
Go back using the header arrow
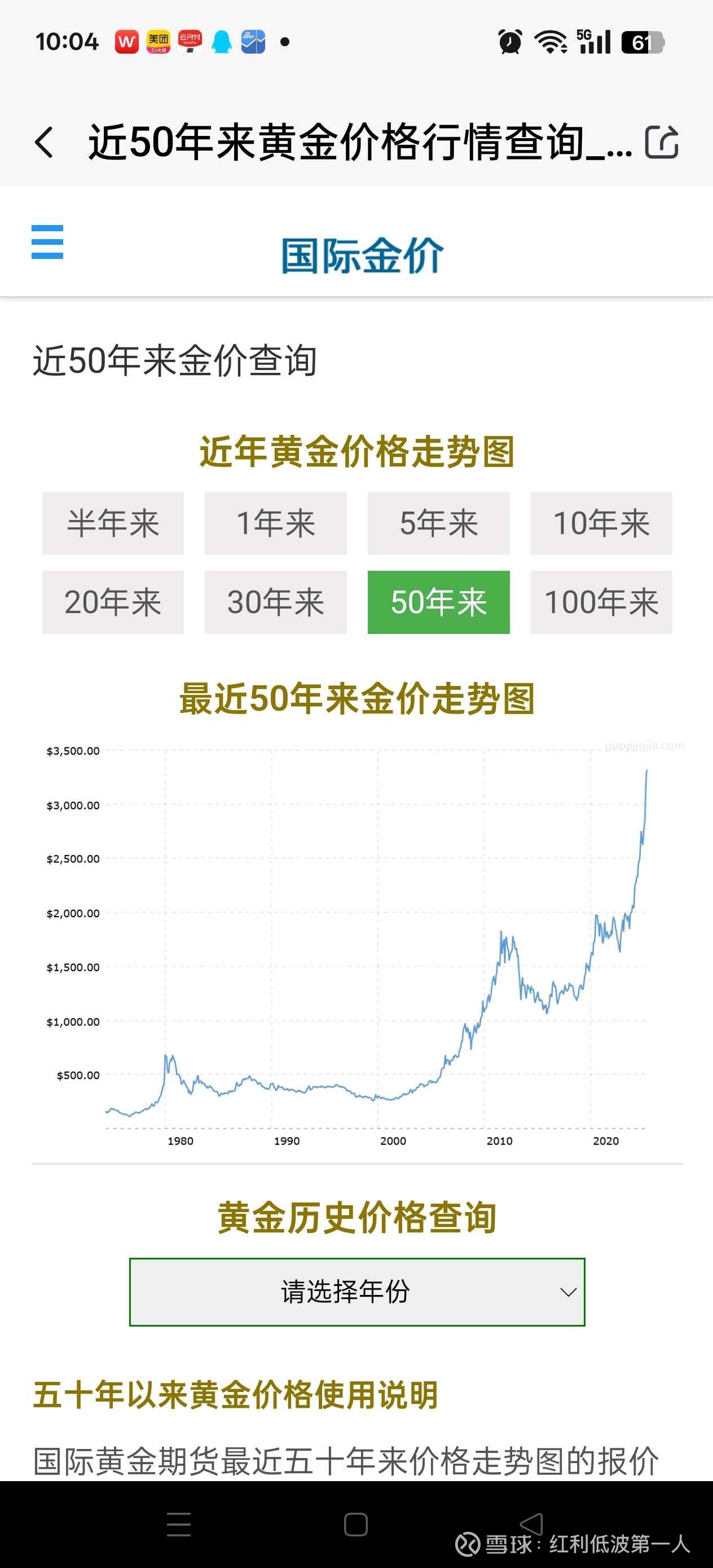coord(45,143)
